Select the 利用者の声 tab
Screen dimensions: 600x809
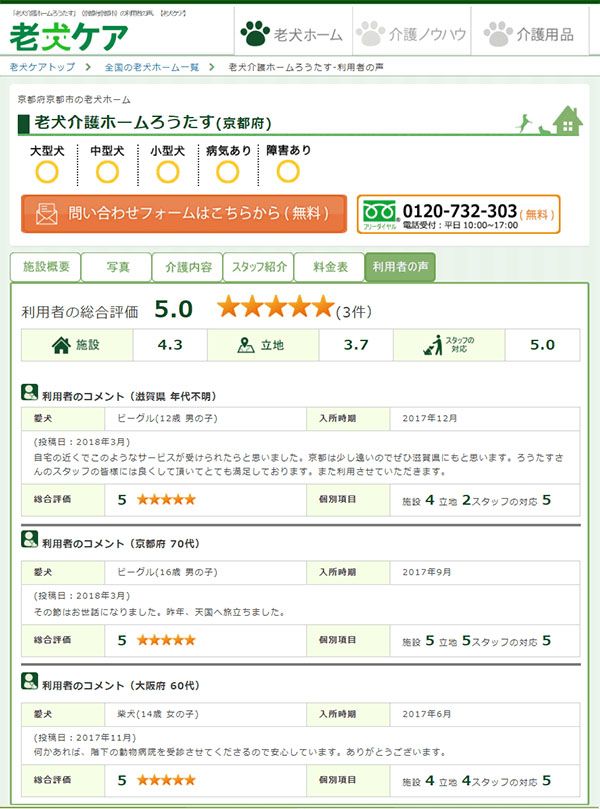tap(400, 267)
